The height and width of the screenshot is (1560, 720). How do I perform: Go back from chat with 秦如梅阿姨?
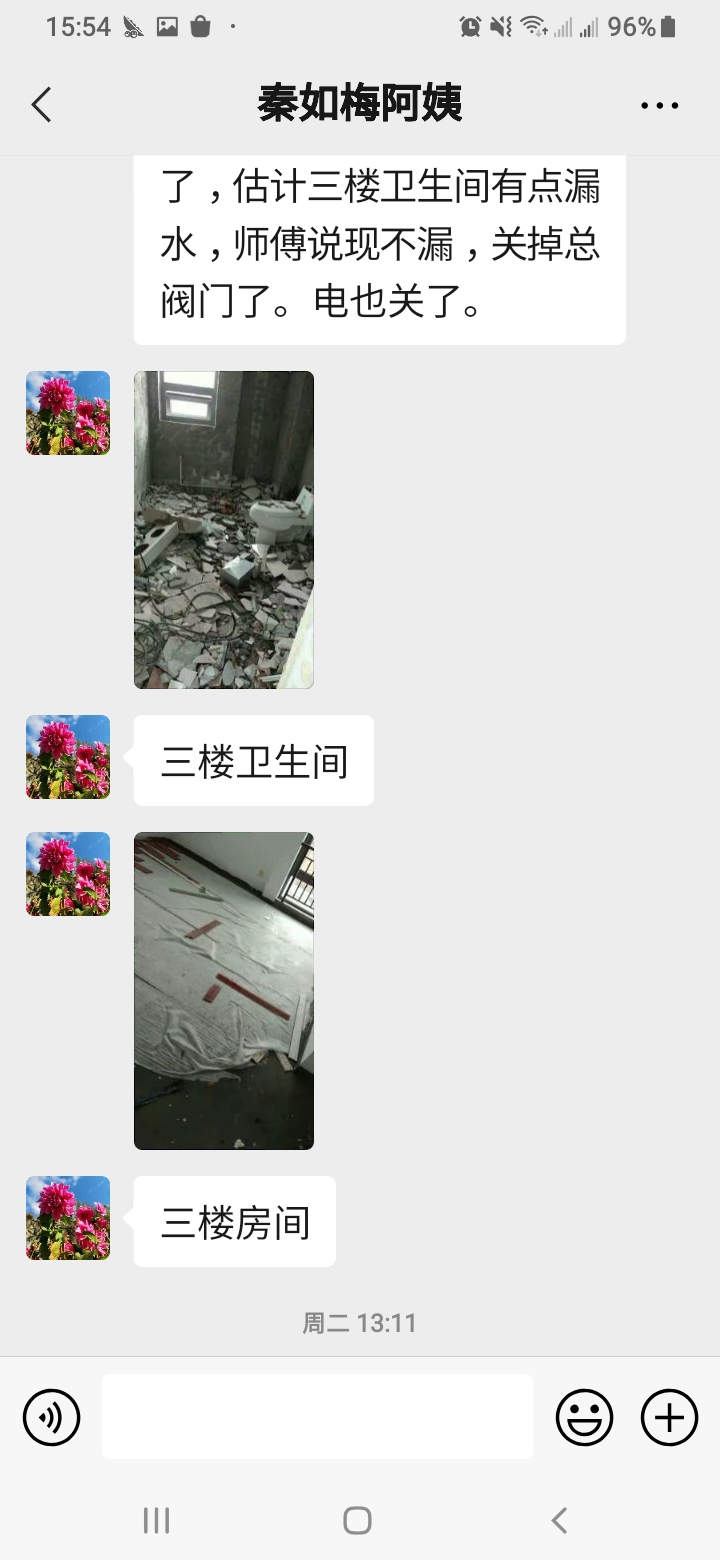41,104
